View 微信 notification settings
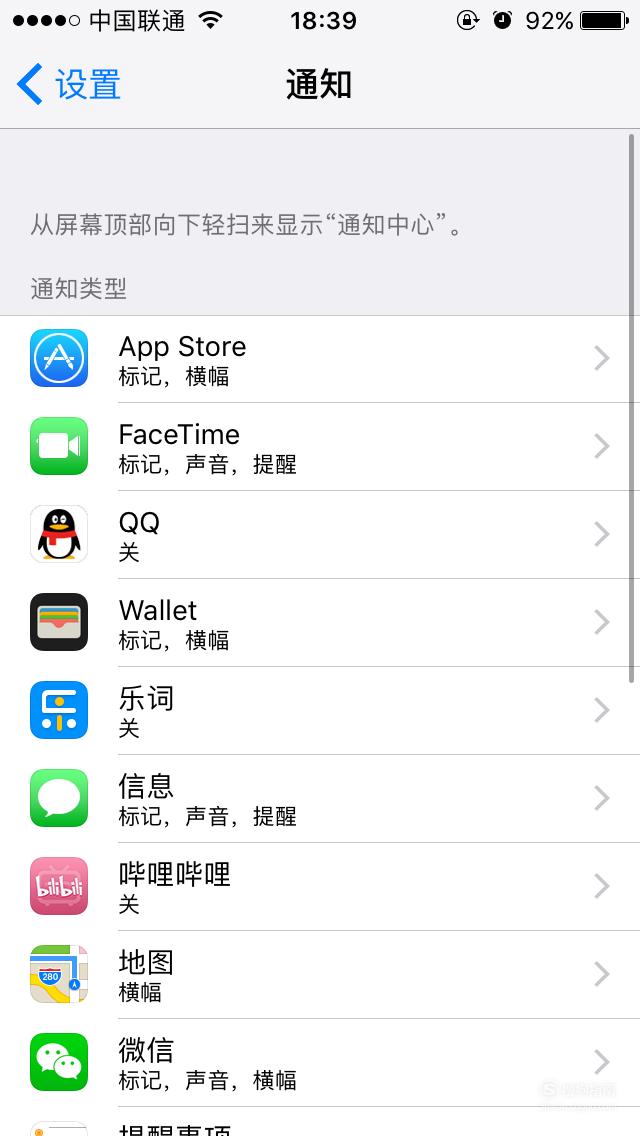This screenshot has width=640, height=1136. [320, 1063]
